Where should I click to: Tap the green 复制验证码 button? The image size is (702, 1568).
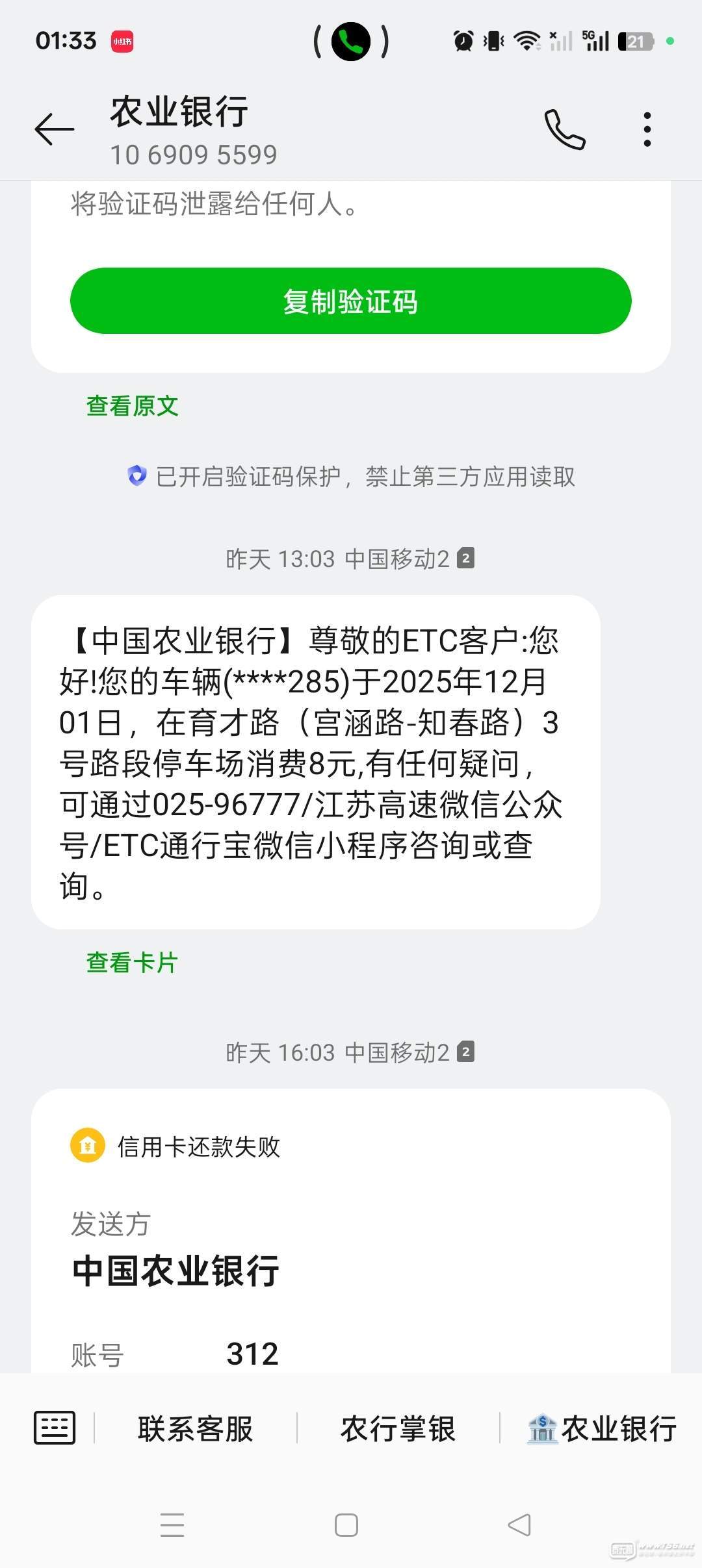coord(350,301)
